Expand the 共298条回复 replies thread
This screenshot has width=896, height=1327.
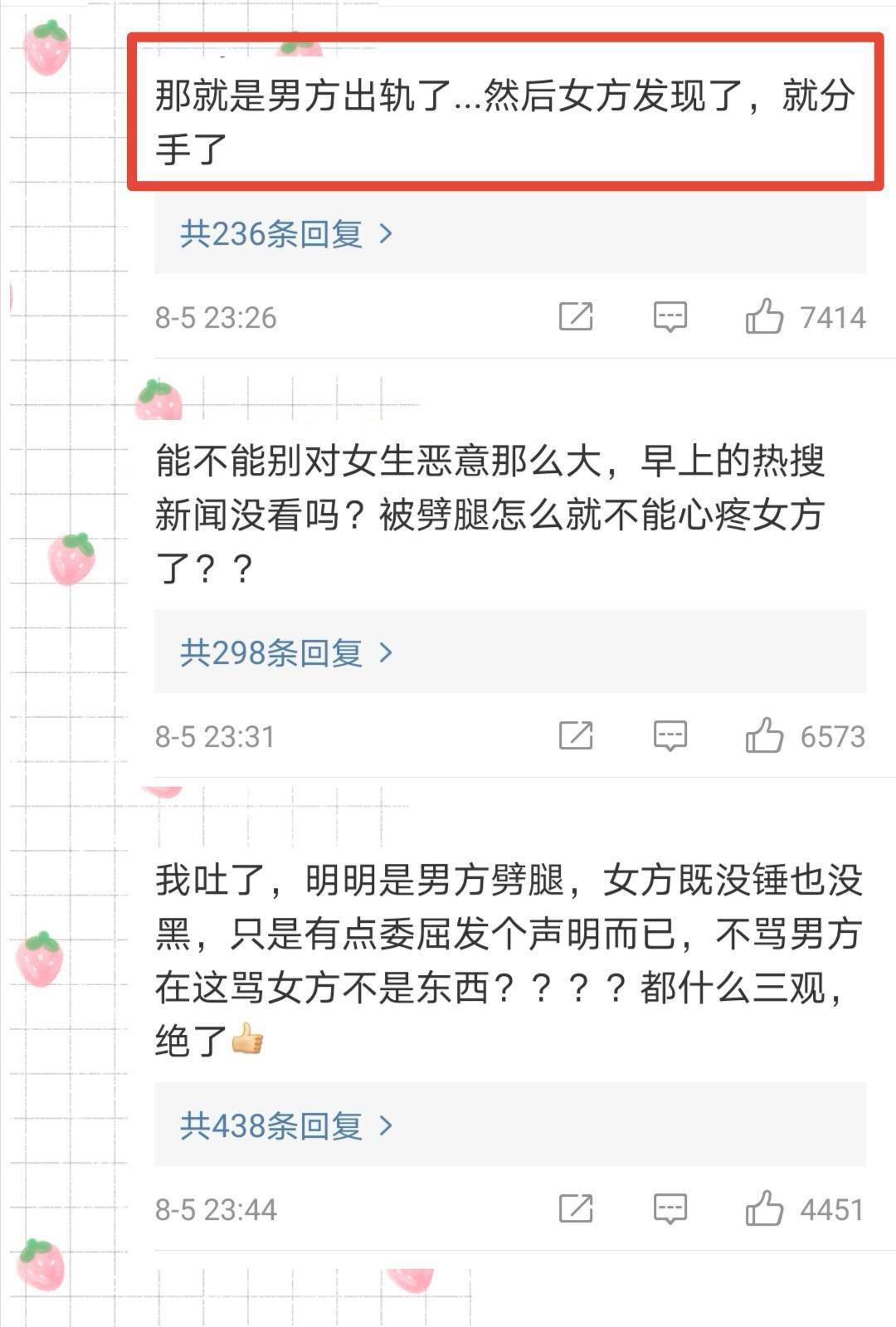286,654
